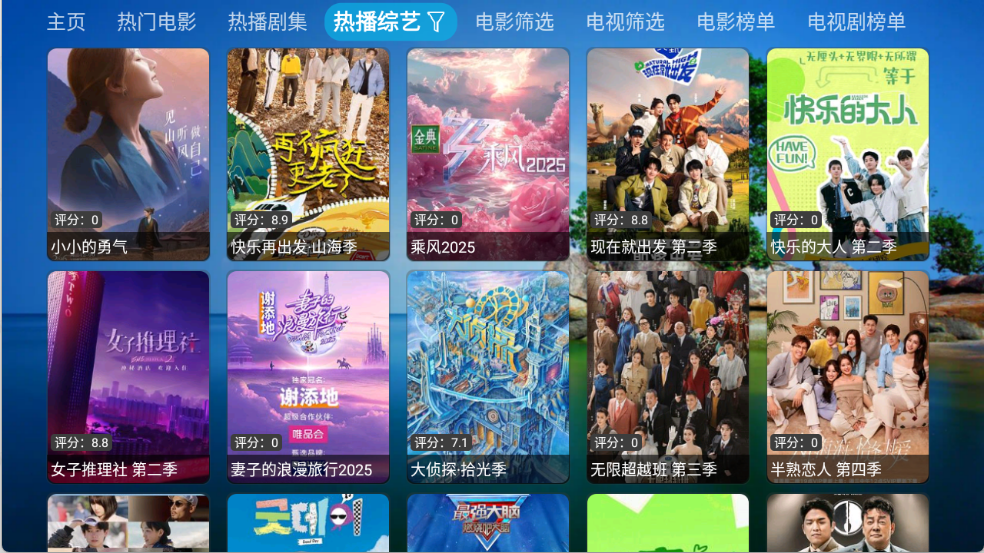Go to the 热播剧集 tab
This screenshot has width=984, height=553.
pyautogui.click(x=267, y=22)
